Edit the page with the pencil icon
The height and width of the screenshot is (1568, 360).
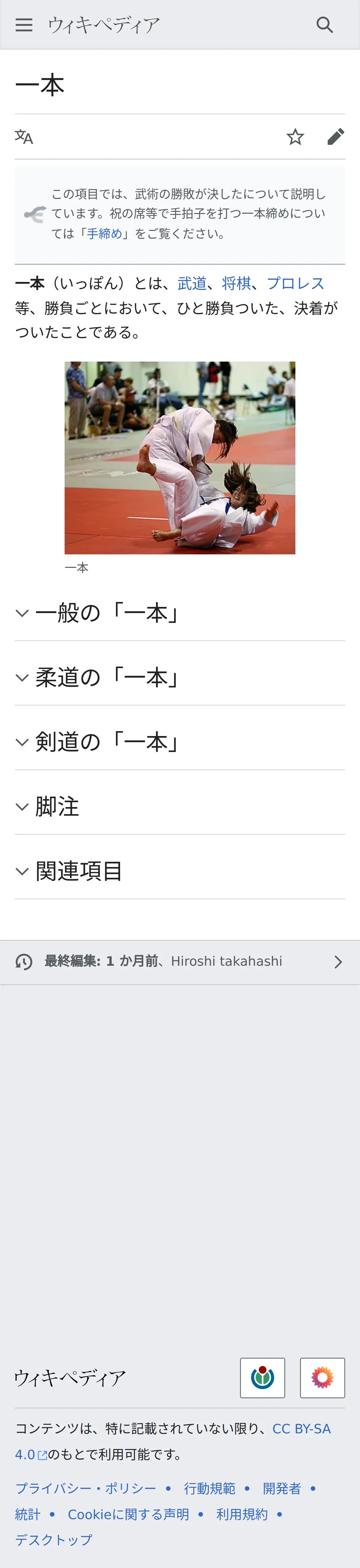coord(336,137)
